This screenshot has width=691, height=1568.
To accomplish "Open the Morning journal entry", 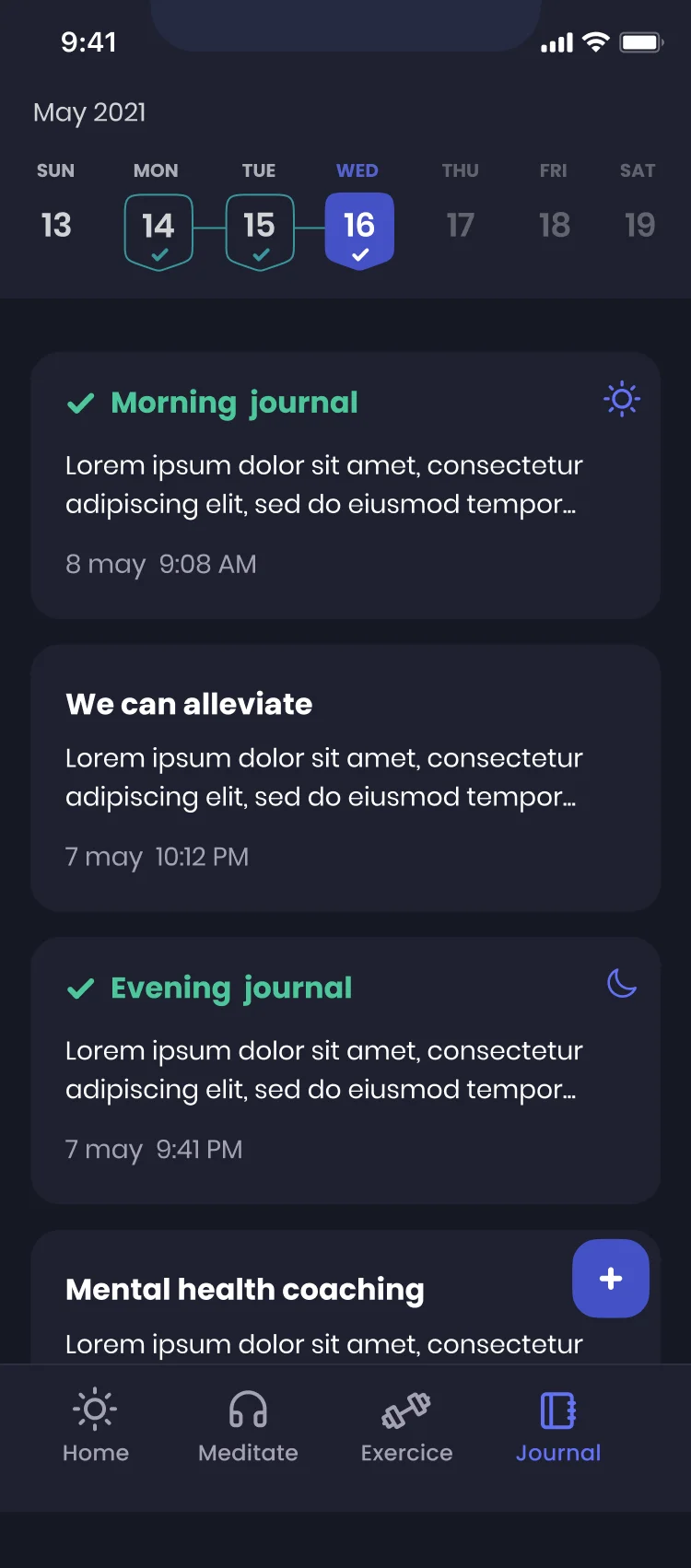I will point(345,486).
